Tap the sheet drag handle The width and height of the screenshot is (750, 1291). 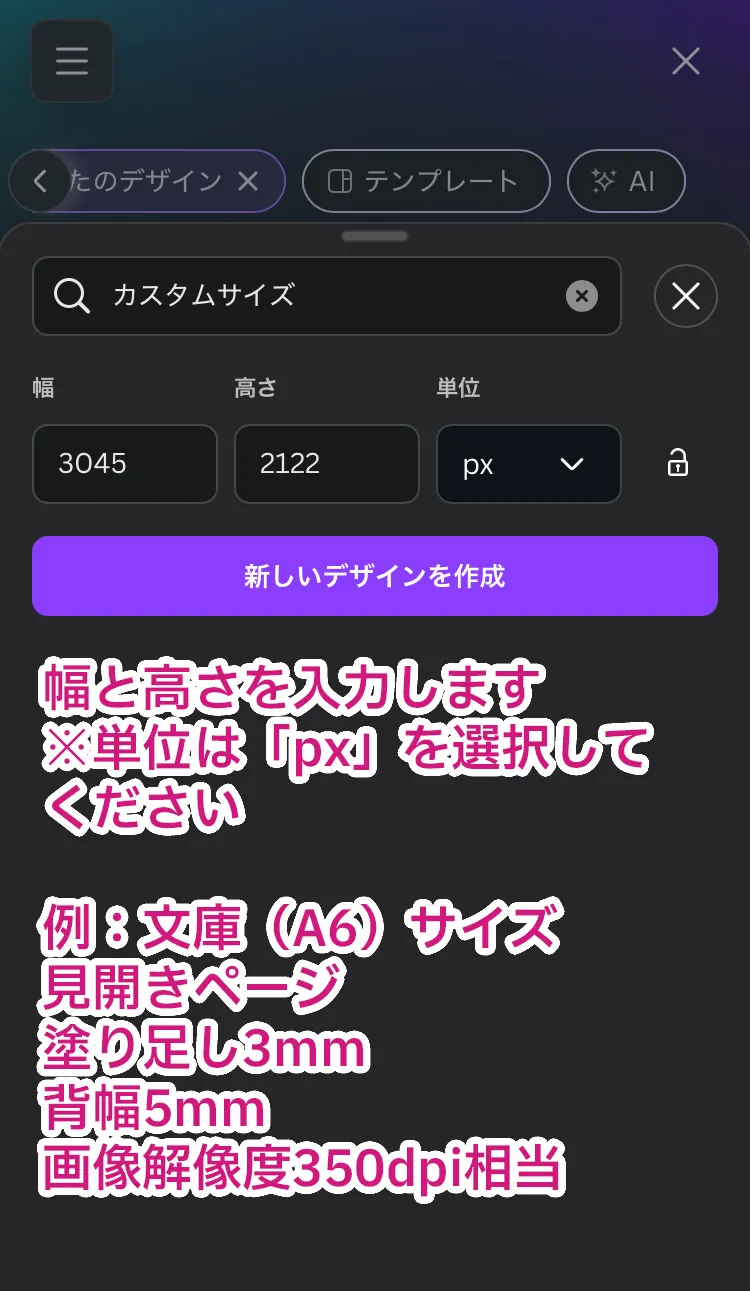point(375,236)
